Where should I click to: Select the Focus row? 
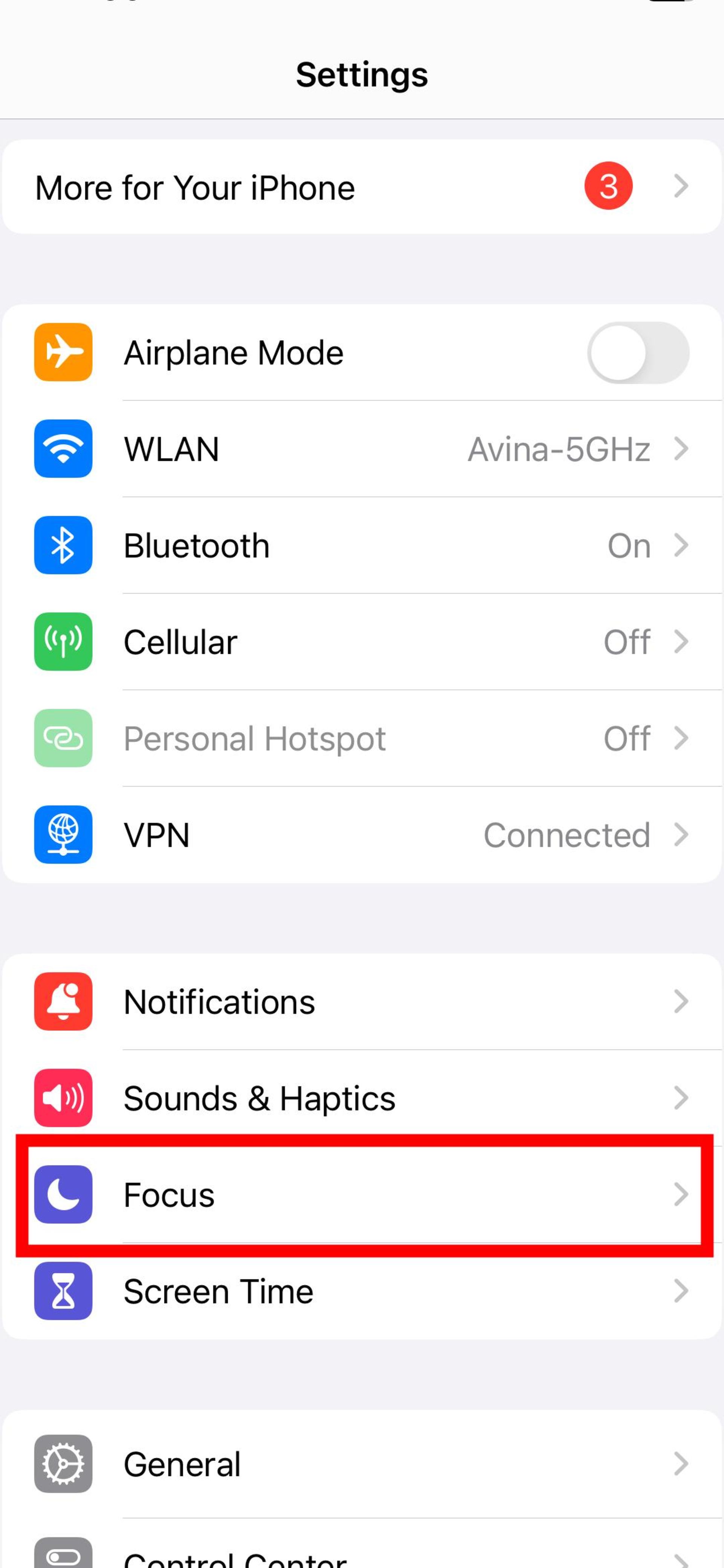pos(362,1195)
